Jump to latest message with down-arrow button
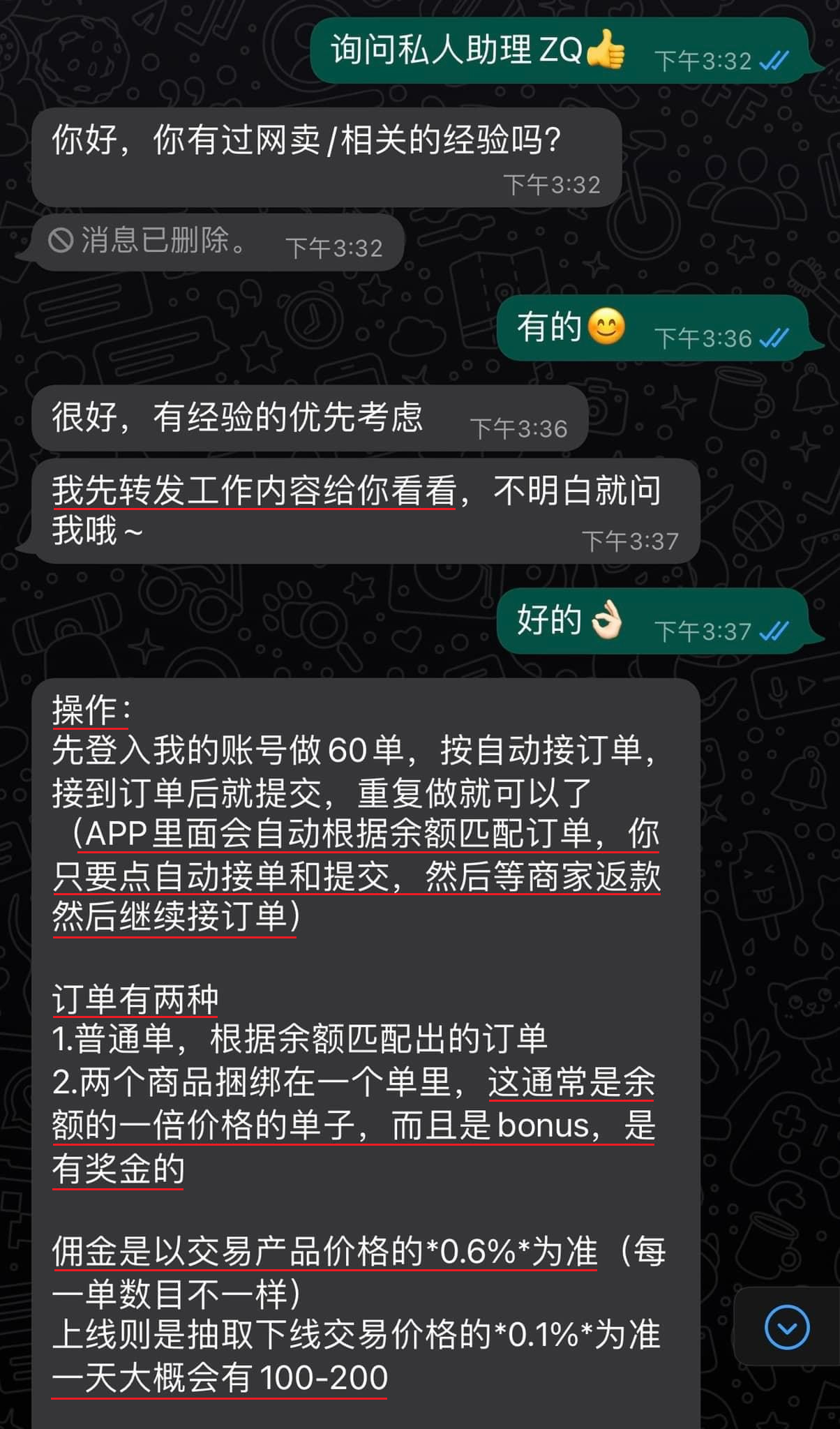This screenshot has width=840, height=1429. [x=787, y=1327]
